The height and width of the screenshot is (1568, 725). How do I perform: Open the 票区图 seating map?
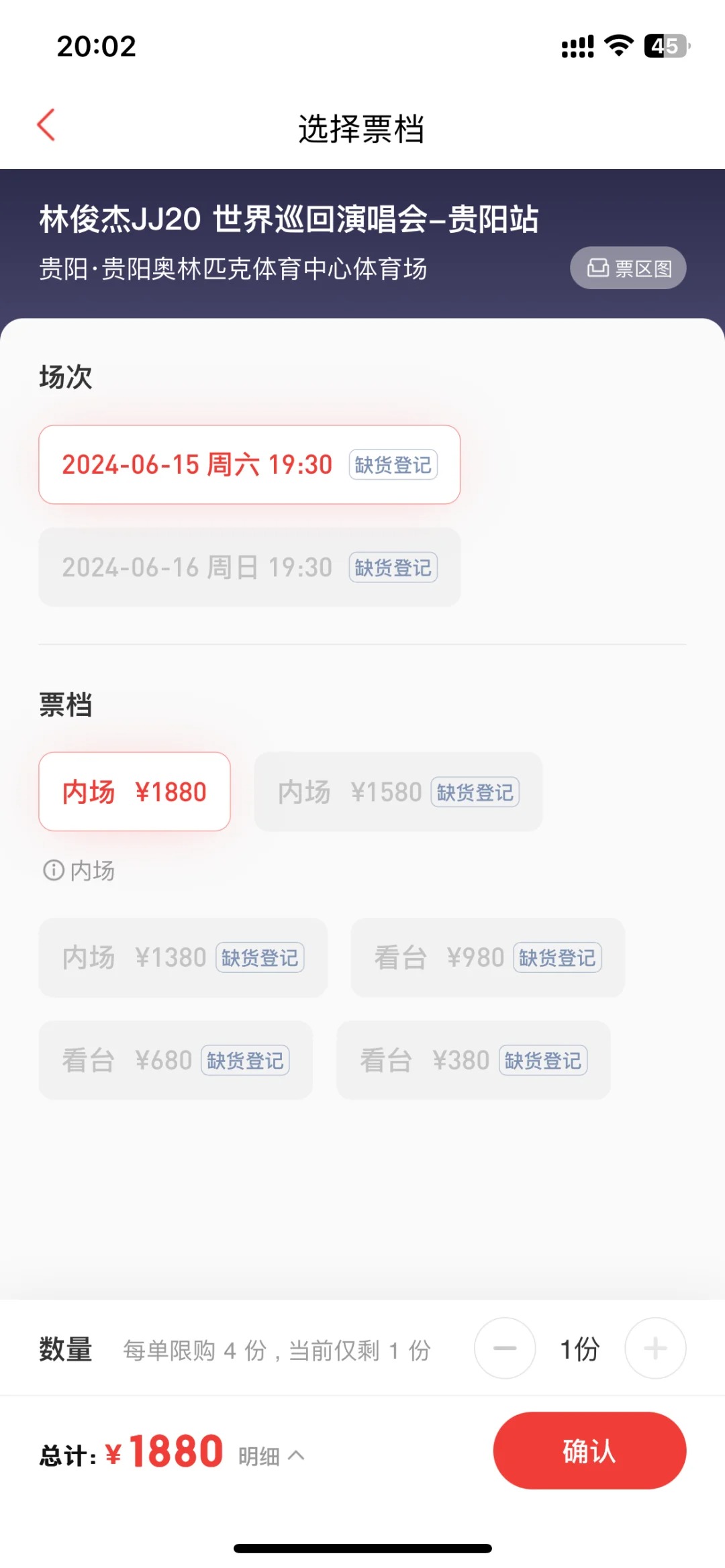pyautogui.click(x=628, y=268)
